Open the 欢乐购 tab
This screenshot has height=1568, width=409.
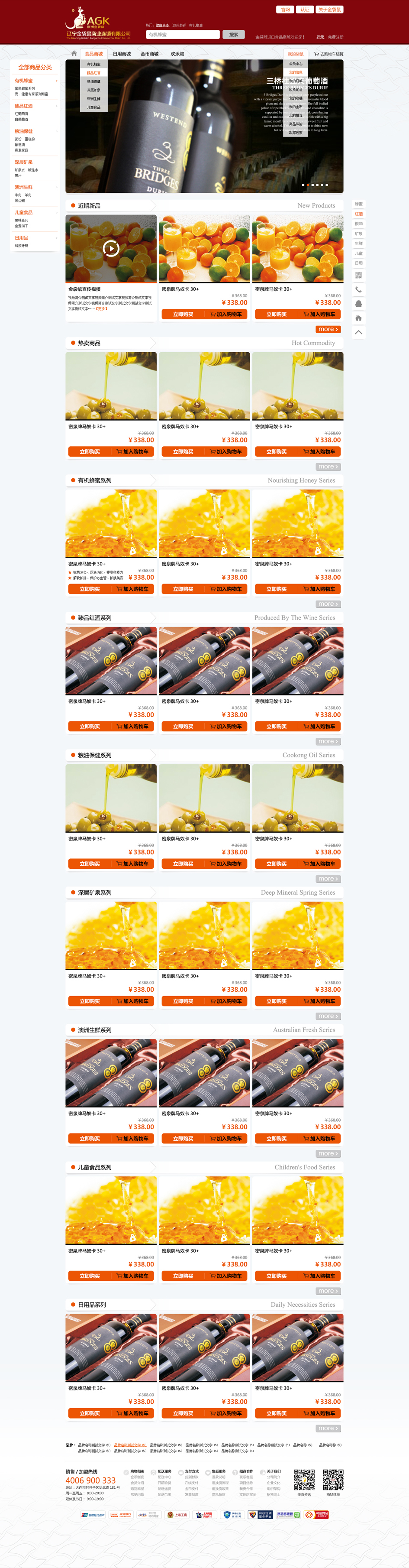point(177,54)
